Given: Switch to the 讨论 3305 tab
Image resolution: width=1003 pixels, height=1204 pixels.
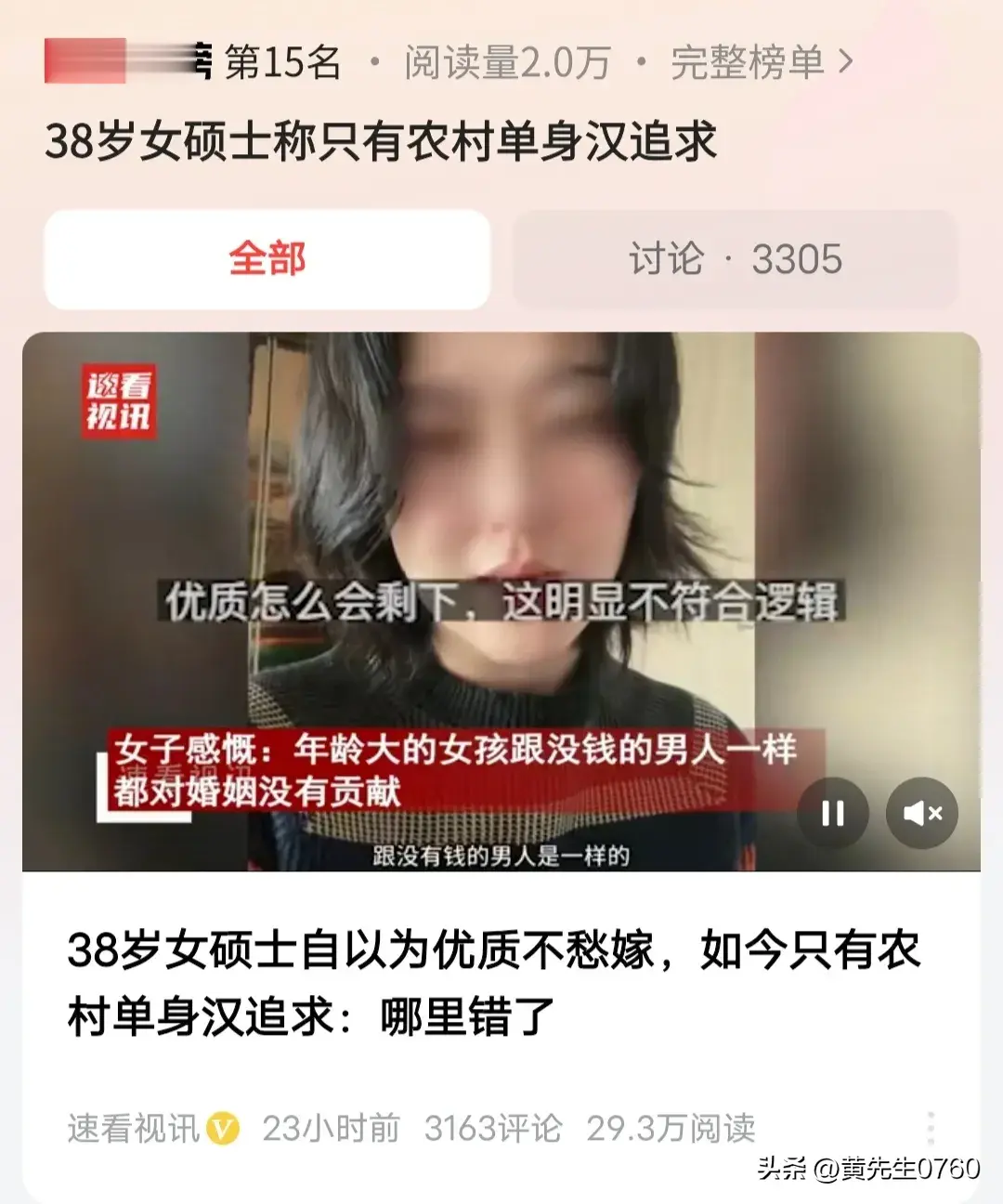Looking at the screenshot, I should click(x=735, y=259).
